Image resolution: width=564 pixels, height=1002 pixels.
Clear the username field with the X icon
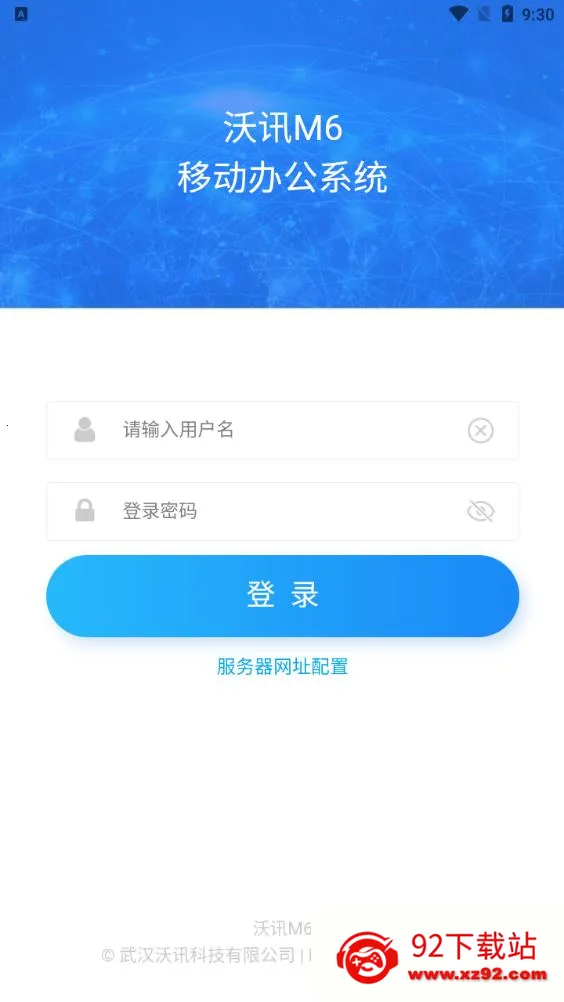pyautogui.click(x=480, y=431)
